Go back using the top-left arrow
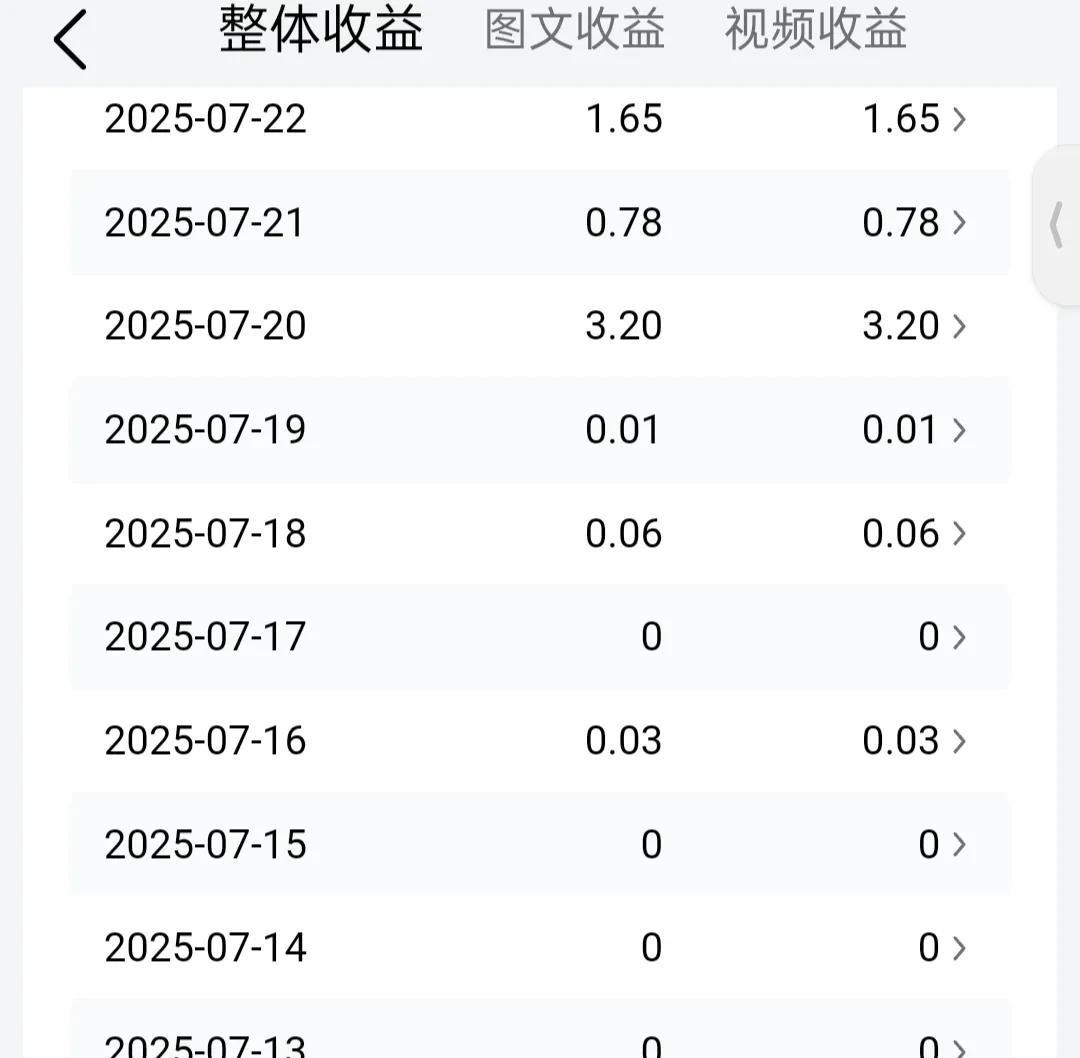Image resolution: width=1080 pixels, height=1058 pixels. (70, 40)
